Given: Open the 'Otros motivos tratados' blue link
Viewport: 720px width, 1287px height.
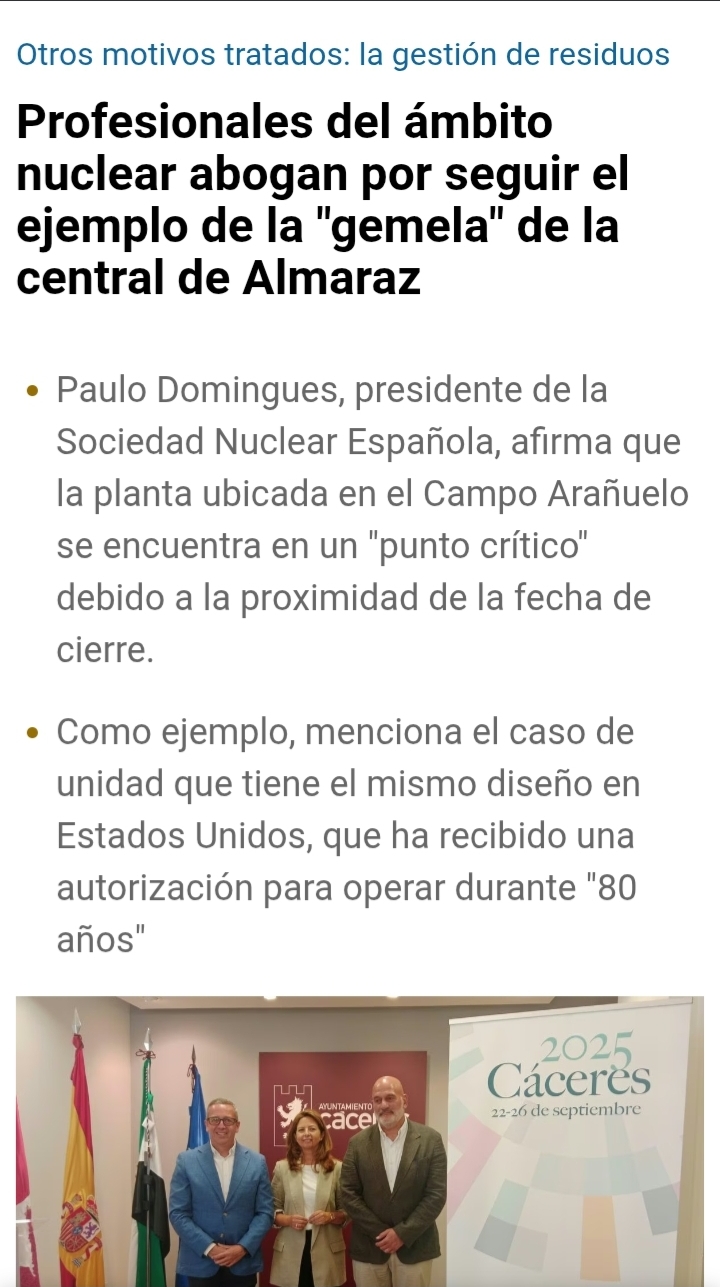Looking at the screenshot, I should click(x=343, y=54).
